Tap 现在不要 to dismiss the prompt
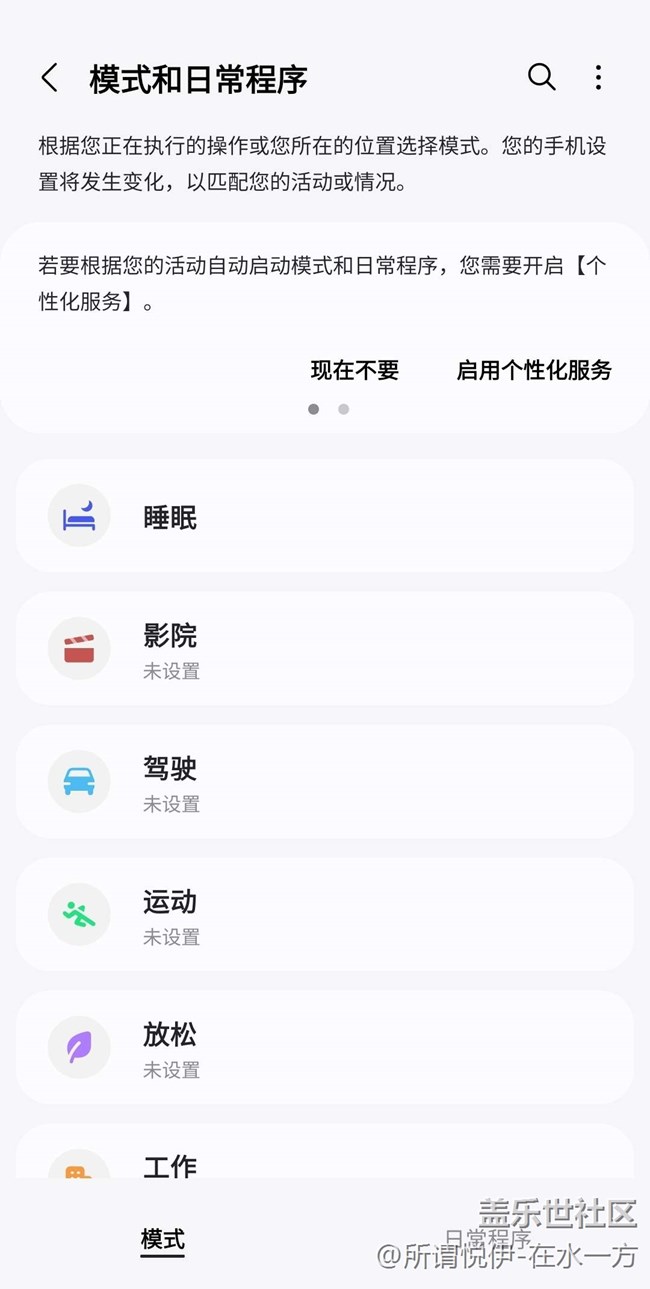This screenshot has width=650, height=1289. click(355, 370)
